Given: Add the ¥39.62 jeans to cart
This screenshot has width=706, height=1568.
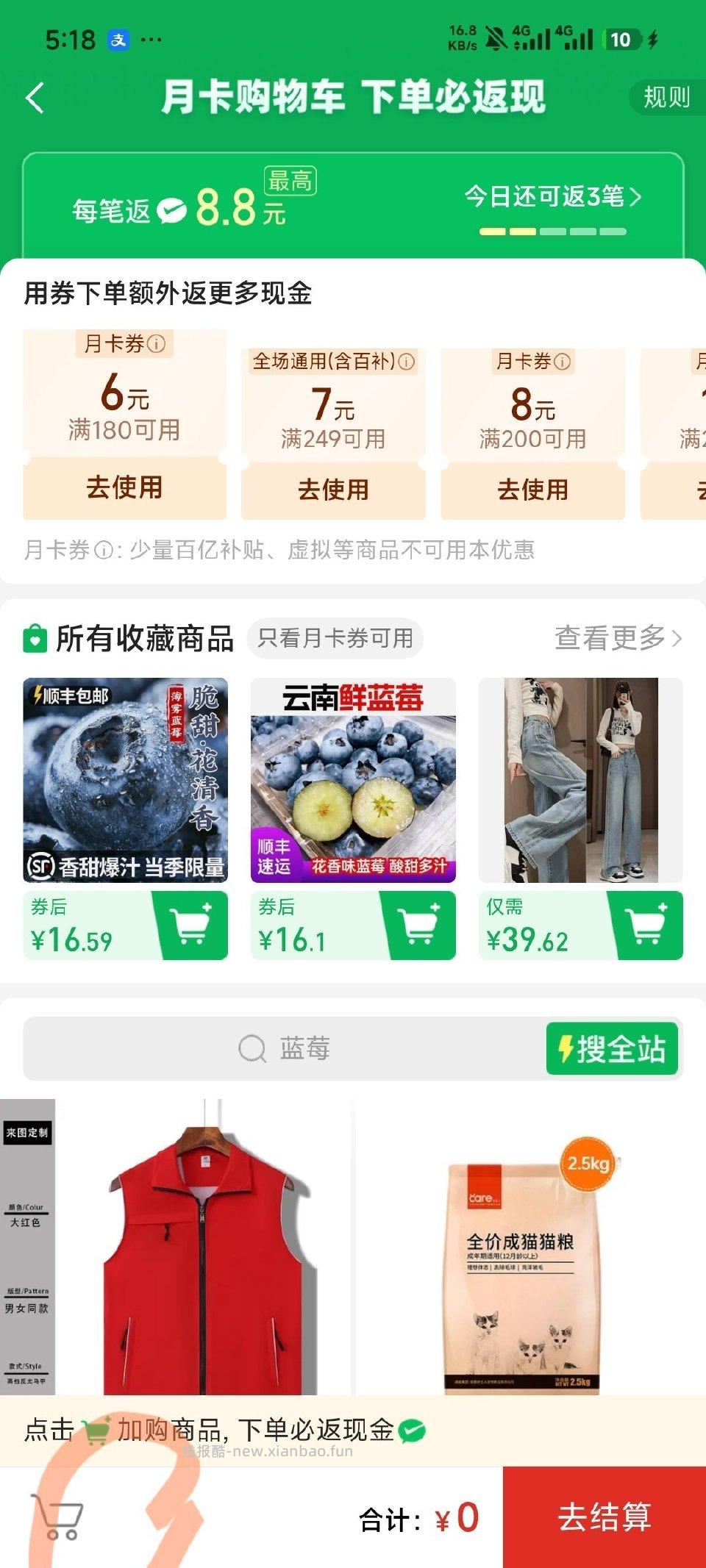Looking at the screenshot, I should click(x=646, y=925).
